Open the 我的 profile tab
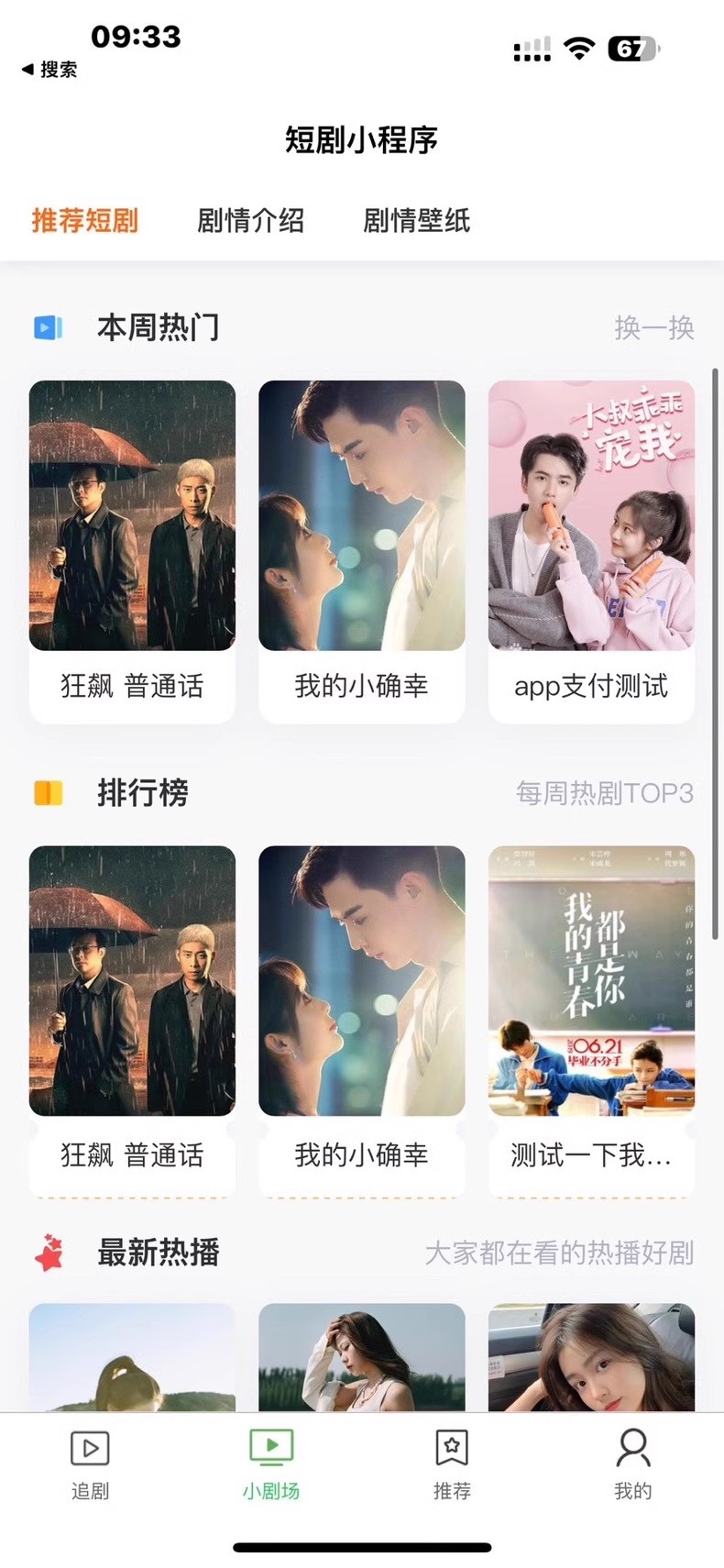This screenshot has width=724, height=1568. click(x=632, y=1464)
